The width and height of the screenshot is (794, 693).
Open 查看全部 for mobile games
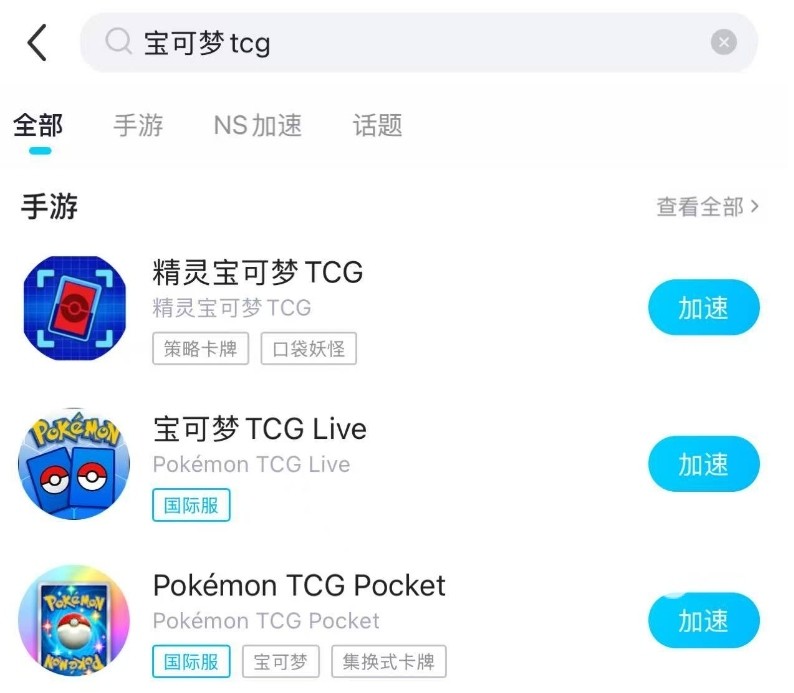707,207
